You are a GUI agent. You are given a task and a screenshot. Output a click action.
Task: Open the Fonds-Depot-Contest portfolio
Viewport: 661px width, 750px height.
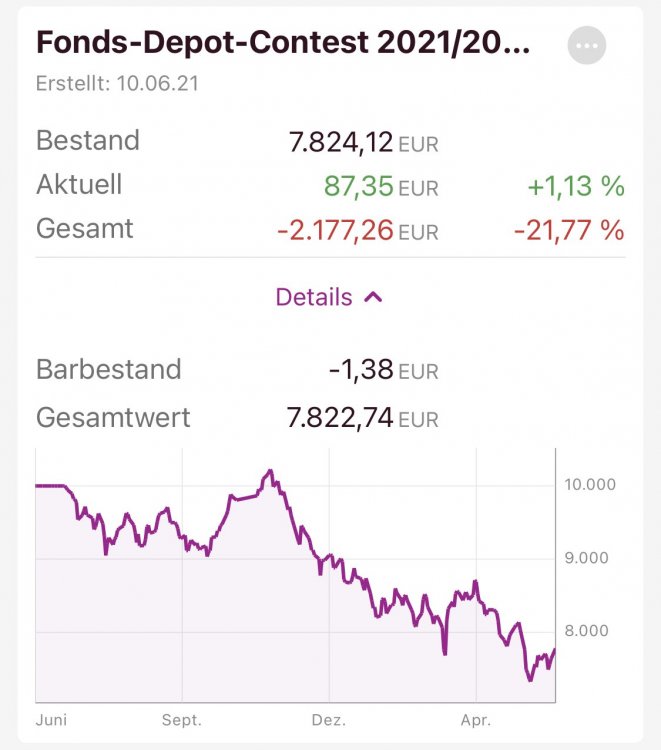pyautogui.click(x=283, y=45)
